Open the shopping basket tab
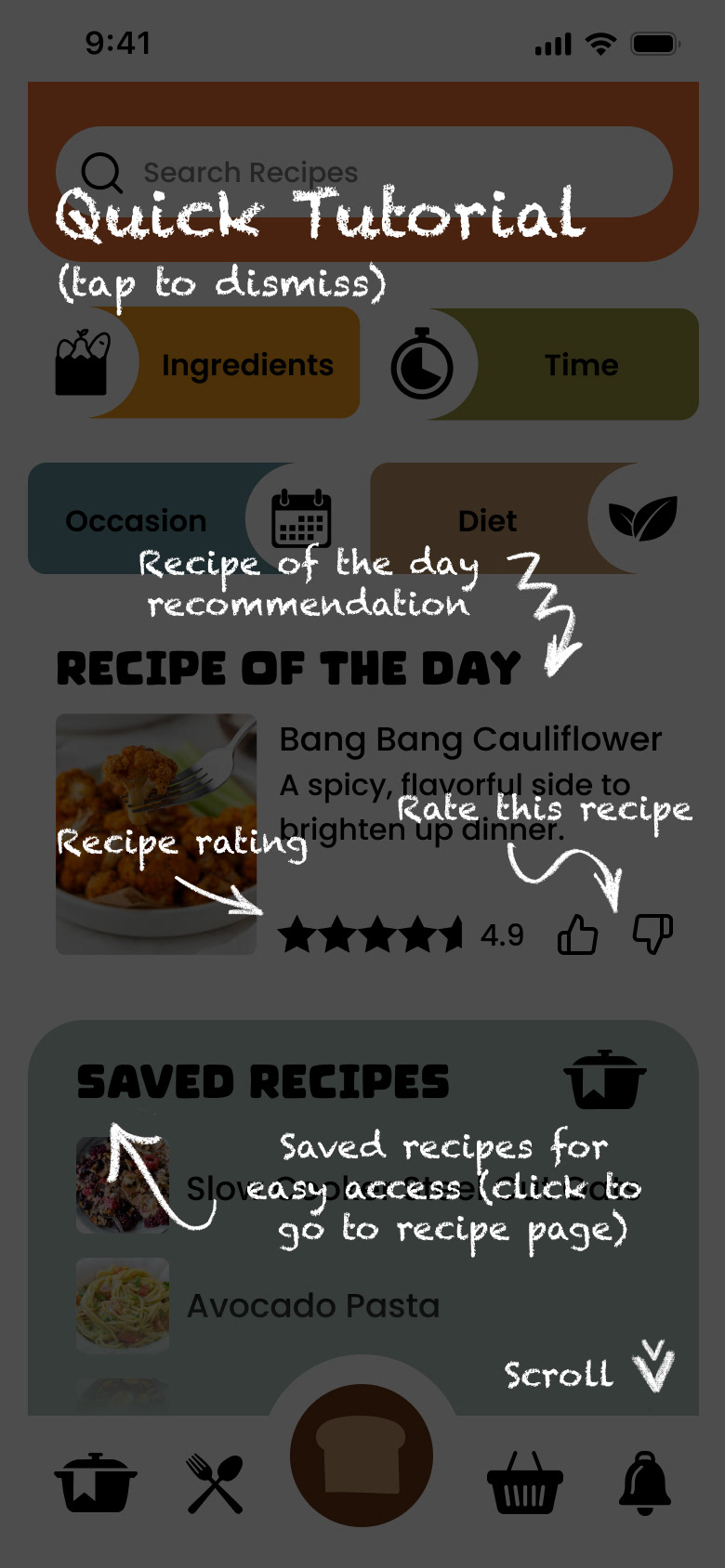The height and width of the screenshot is (1568, 725). pos(525,1483)
